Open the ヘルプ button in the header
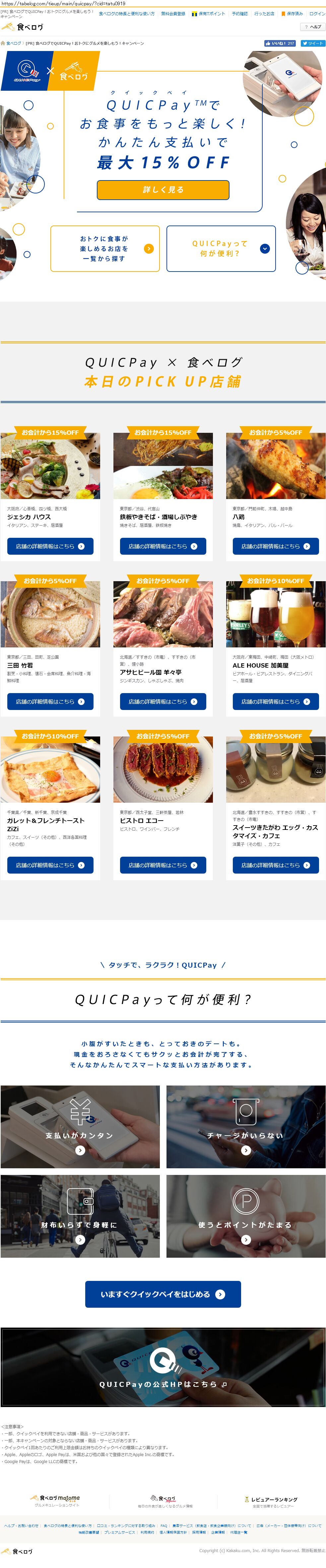This screenshot has height=1568, width=326. (x=313, y=27)
